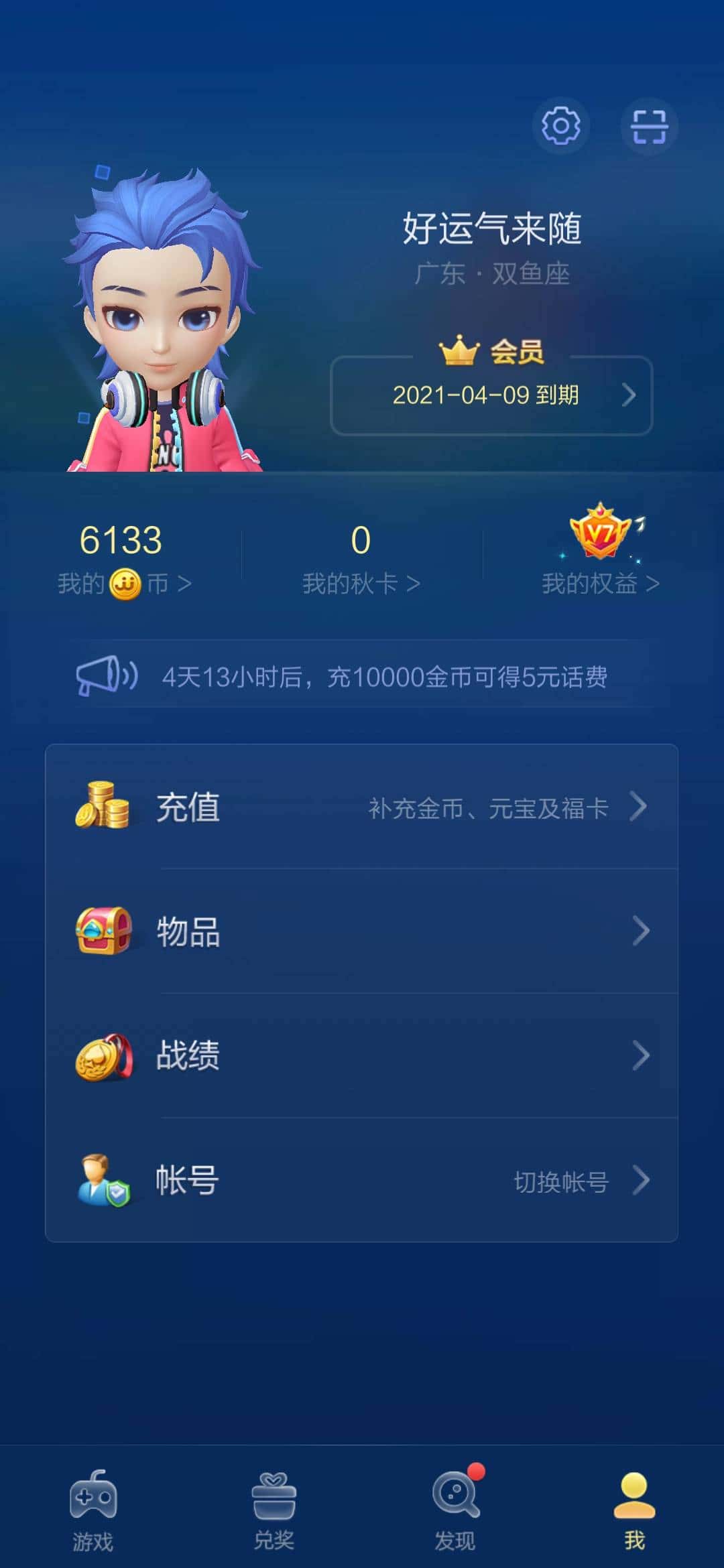Open the settings gear icon
Viewport: 724px width, 1568px height.
tap(560, 125)
